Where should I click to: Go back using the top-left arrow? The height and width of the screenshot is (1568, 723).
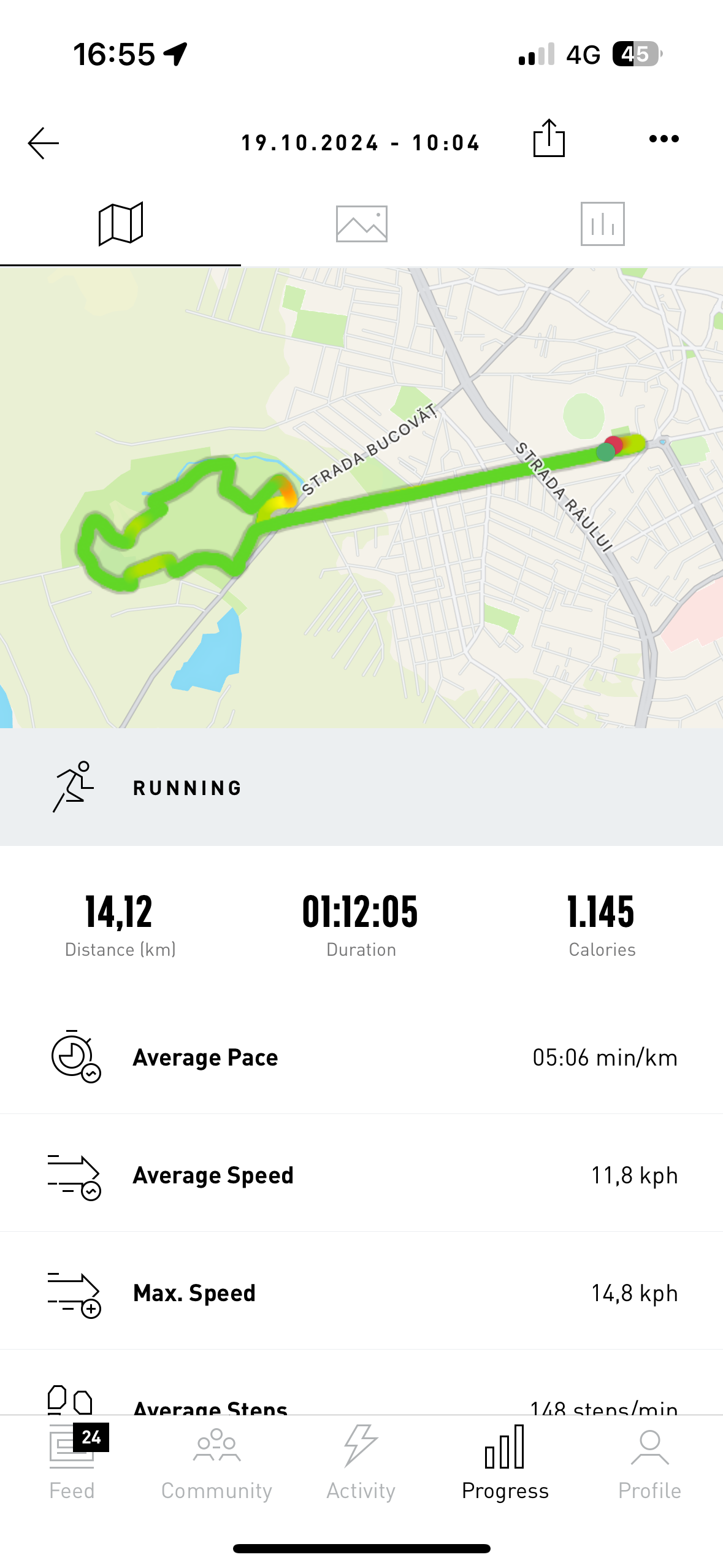pos(43,143)
